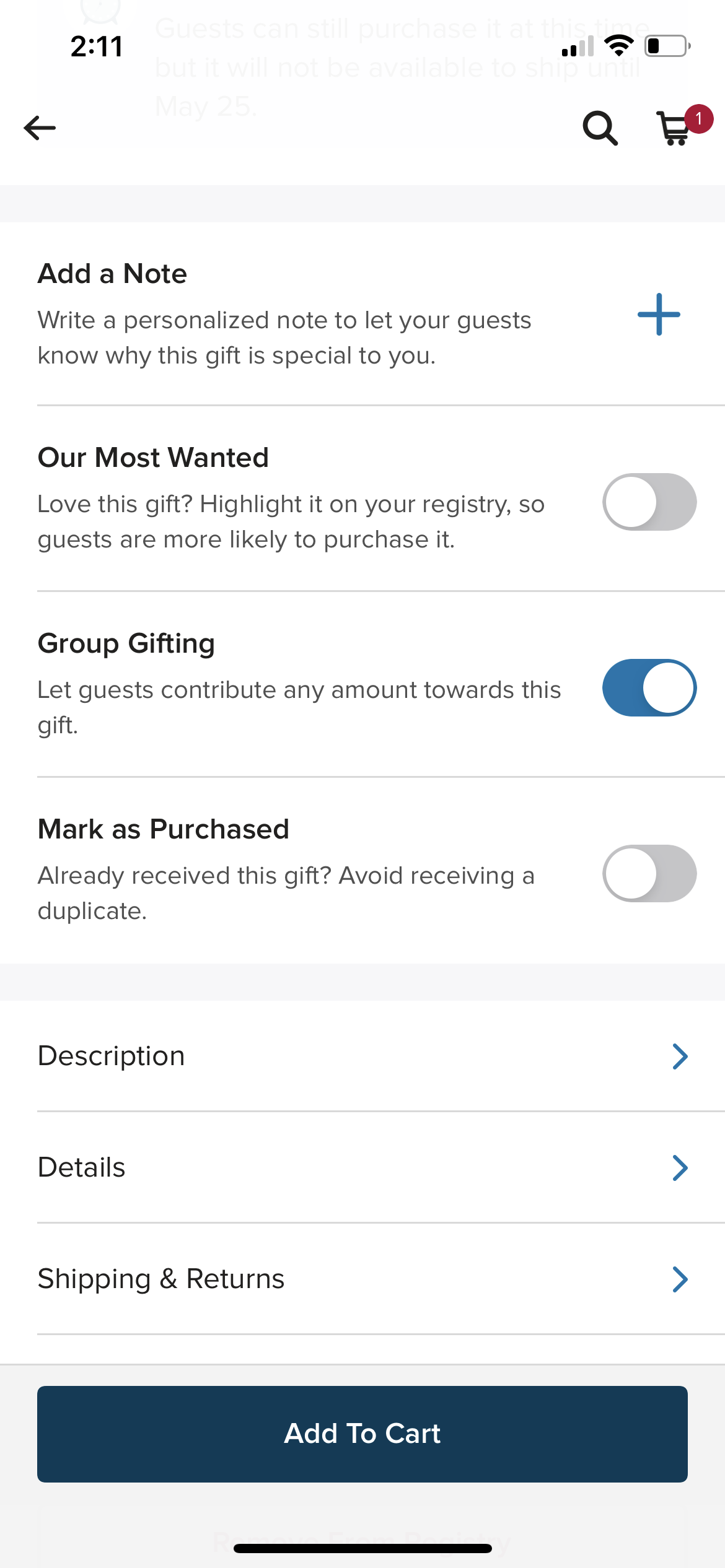Open the Details row
The image size is (725, 1568).
(x=362, y=1167)
